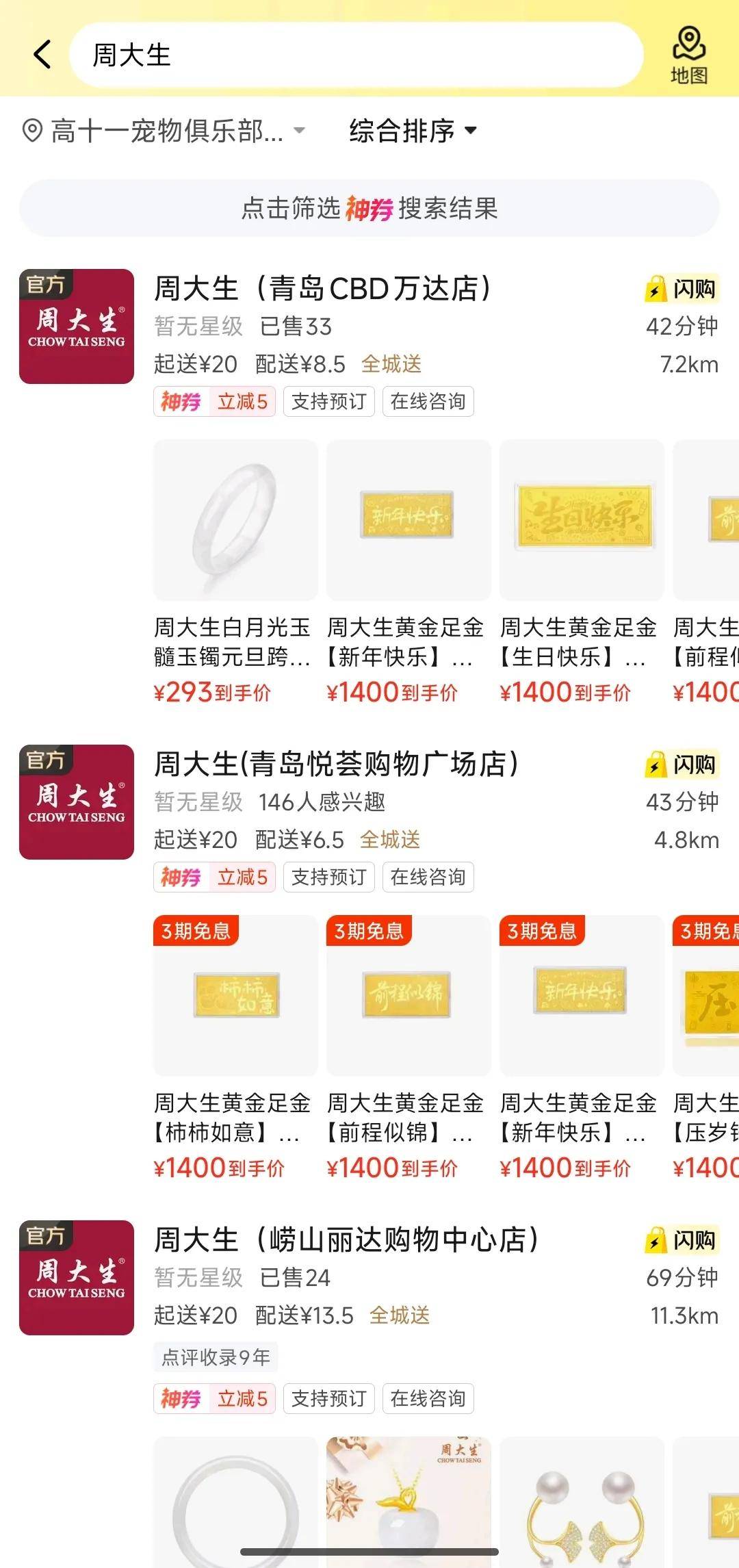
Task: Filter results by 神券 banner
Action: (369, 208)
